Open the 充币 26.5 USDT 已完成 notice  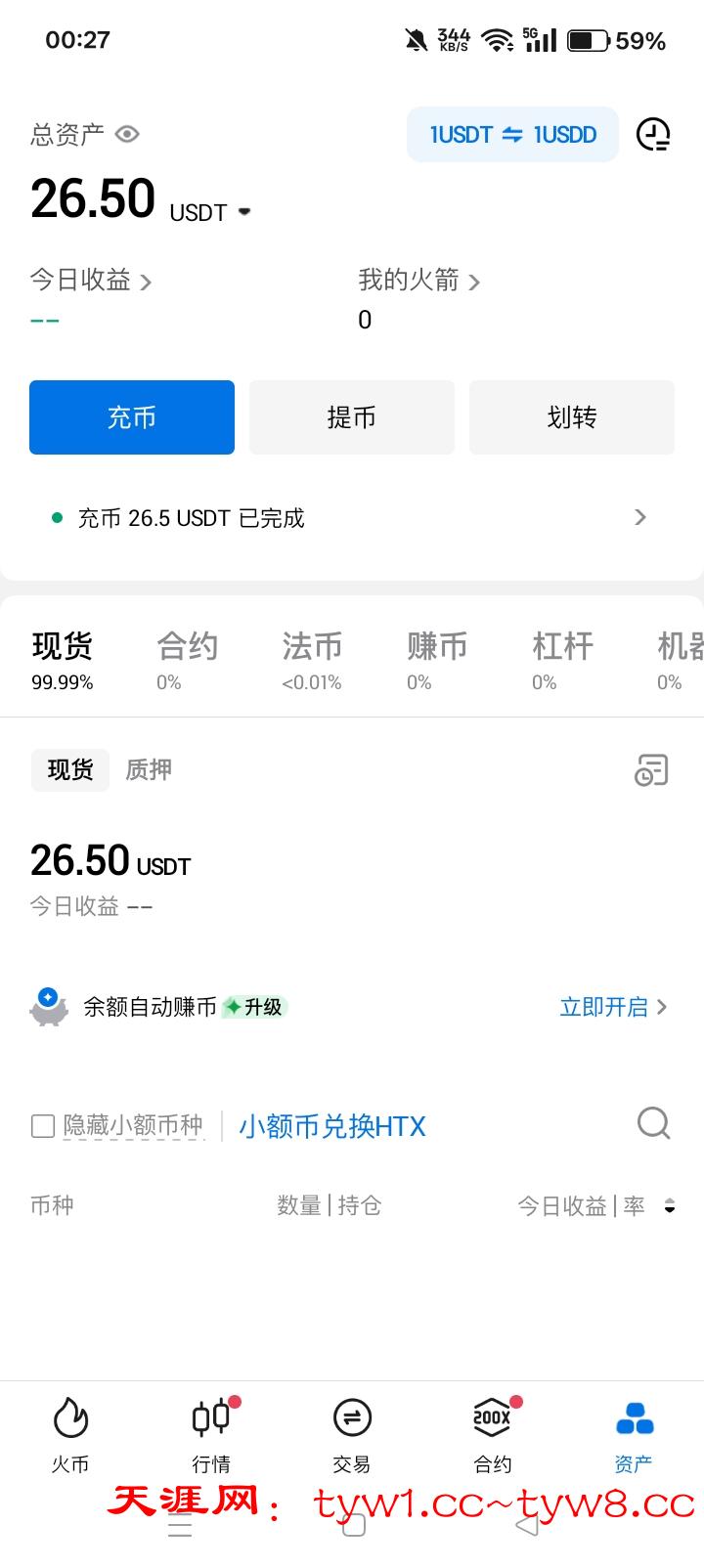coord(350,518)
